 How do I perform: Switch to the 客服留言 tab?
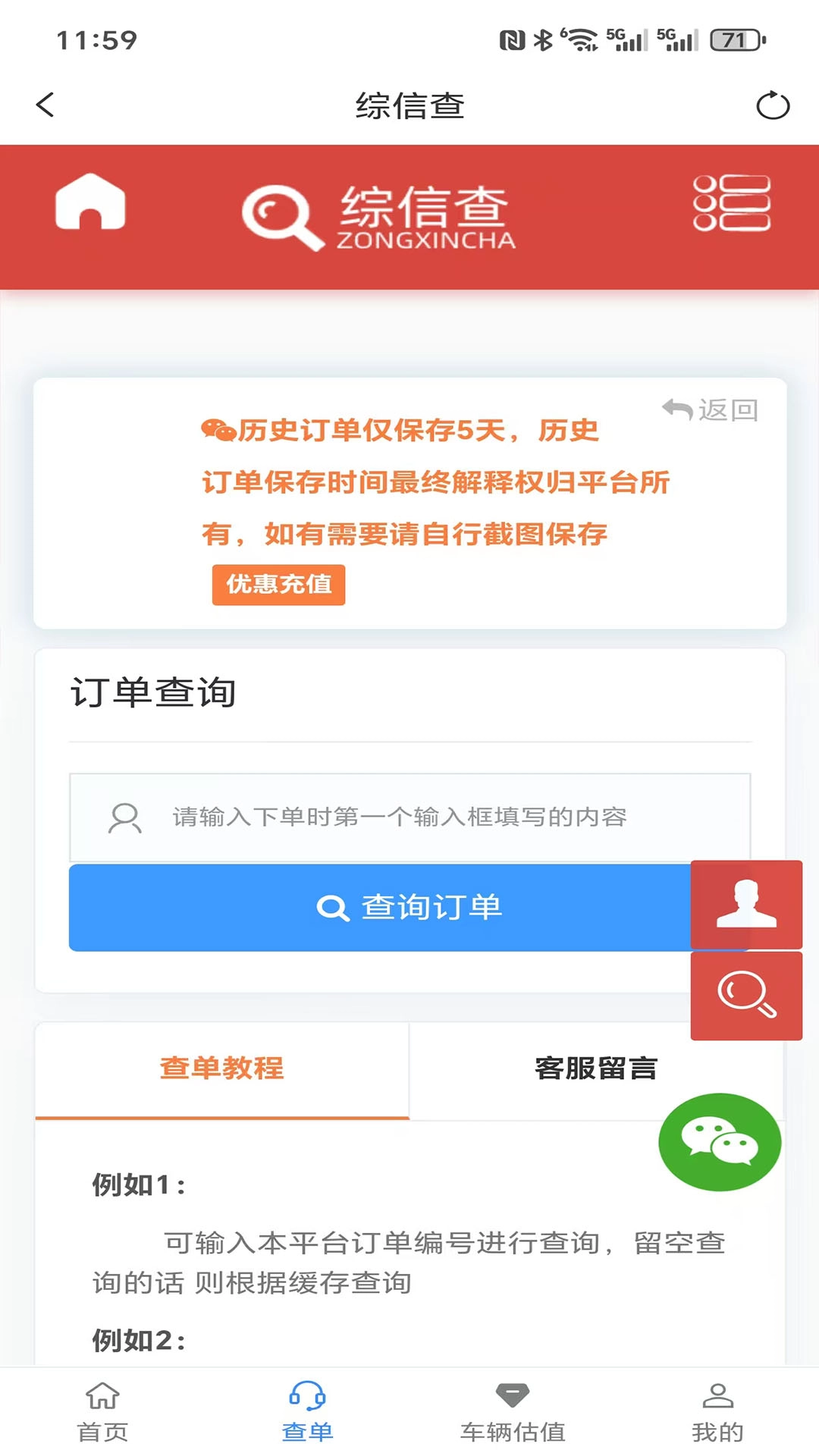[596, 1068]
